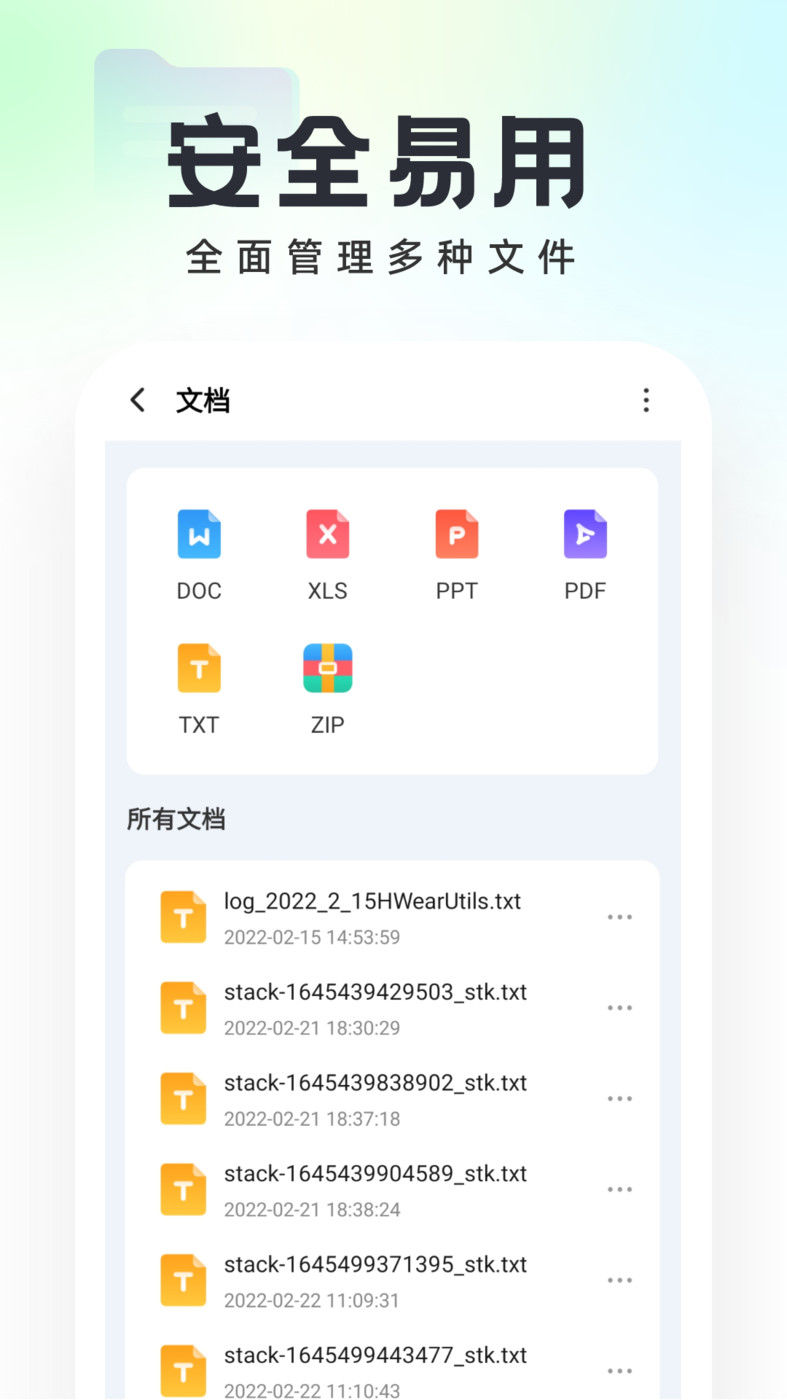The width and height of the screenshot is (787, 1400).
Task: Tap the 文档 page title
Action: 204,400
